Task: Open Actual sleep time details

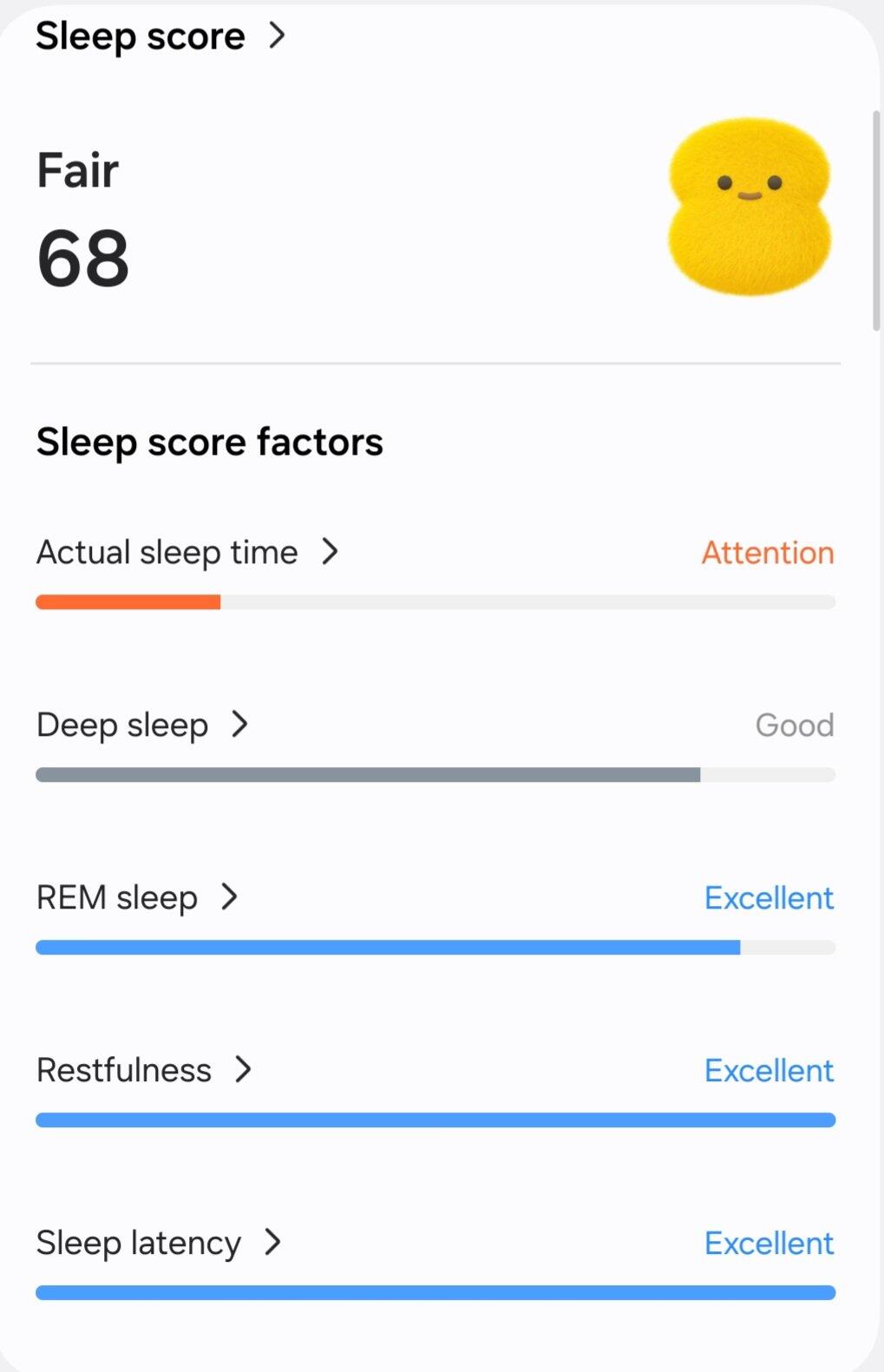Action: tap(187, 552)
